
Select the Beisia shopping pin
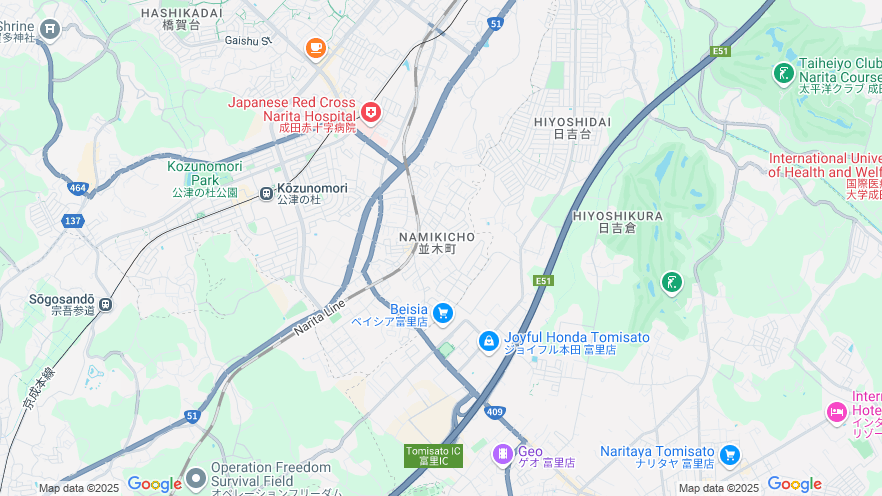tap(442, 314)
